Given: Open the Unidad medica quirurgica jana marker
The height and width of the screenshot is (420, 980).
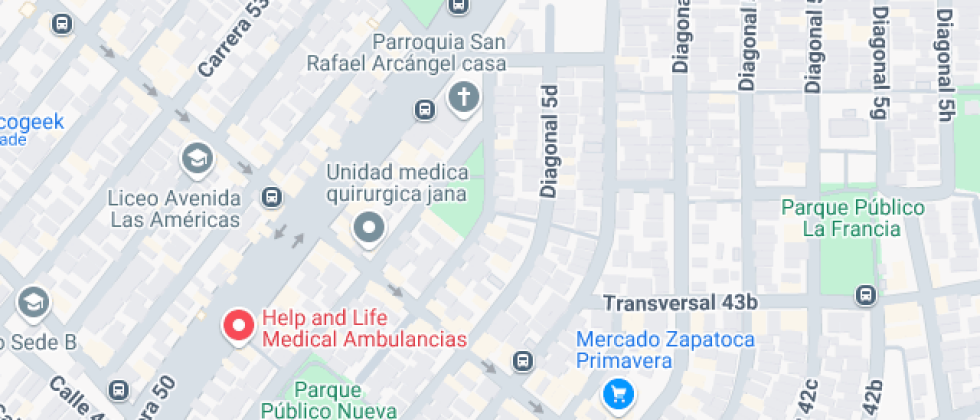Looking at the screenshot, I should point(369,229).
